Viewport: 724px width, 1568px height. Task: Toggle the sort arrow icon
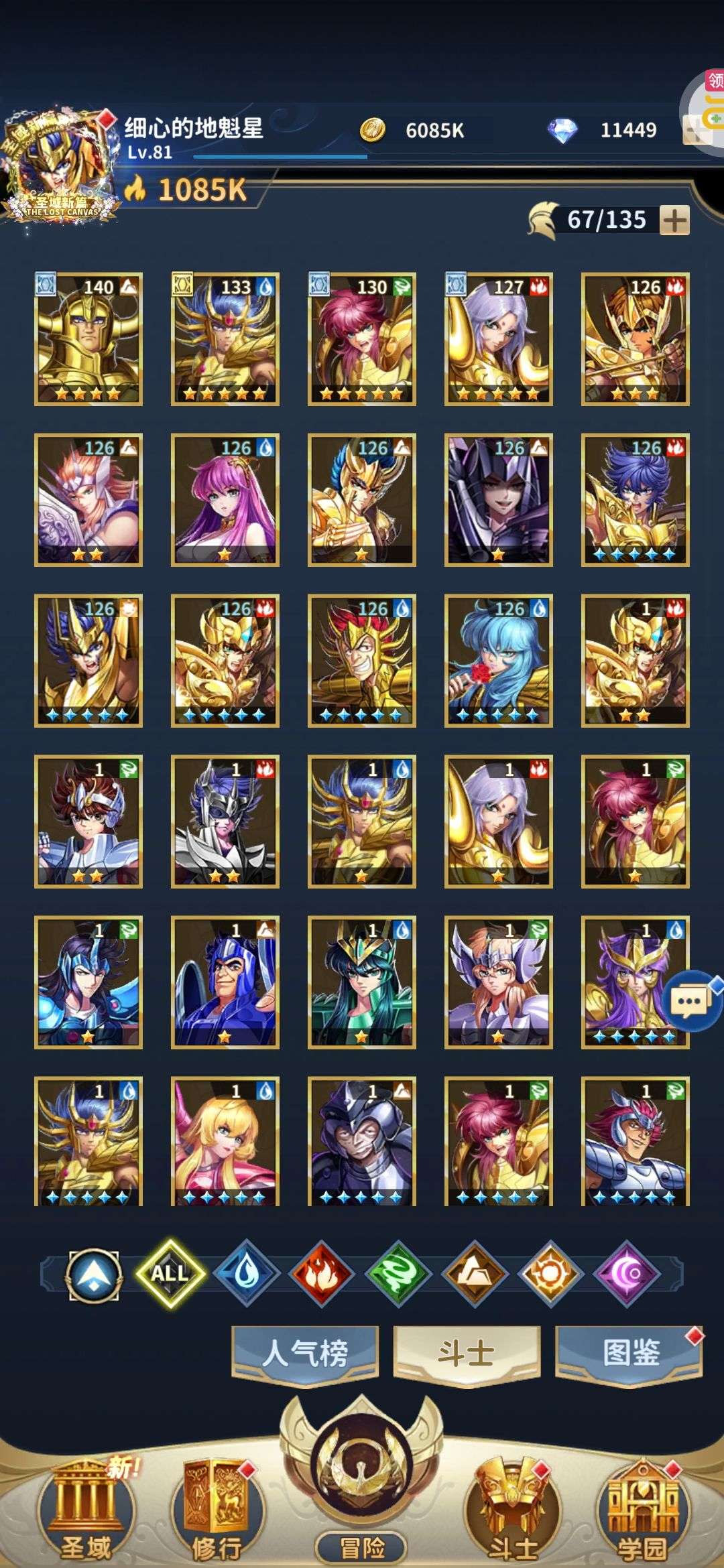[x=94, y=1273]
